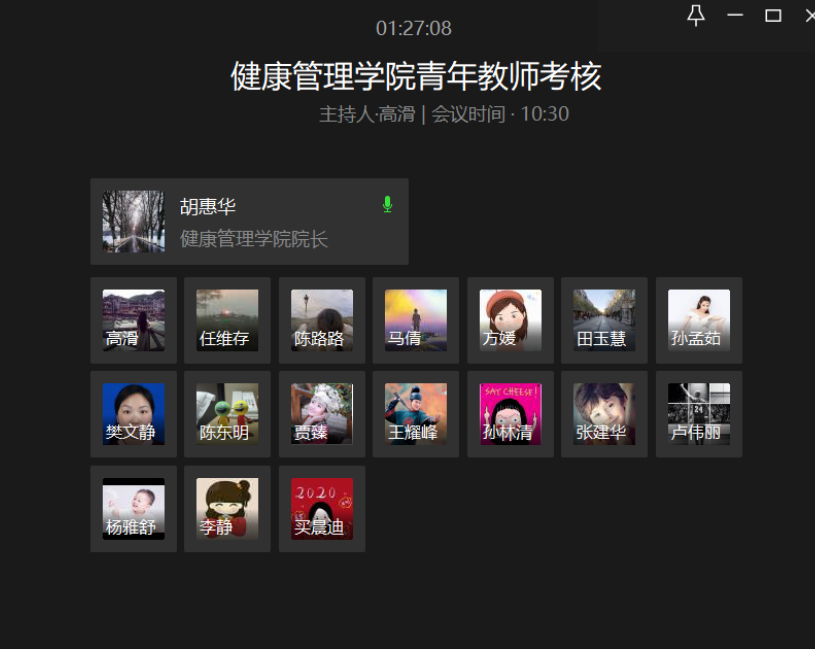Screen dimensions: 815x649
Task: Open participant 樊文静's tile
Action: pos(133,414)
